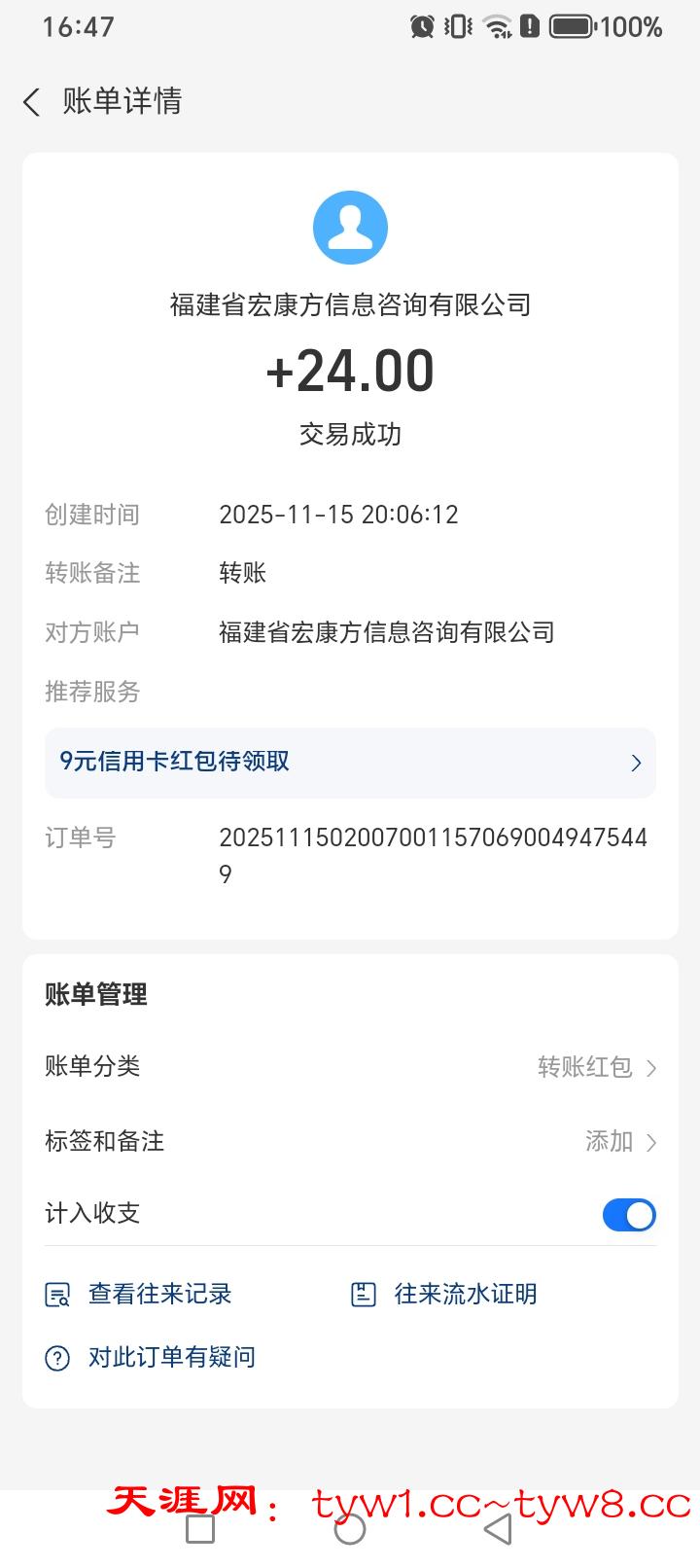Viewport: 700px width, 1568px height.
Task: Open 账单分类 转账红包 row
Action: (x=350, y=1067)
